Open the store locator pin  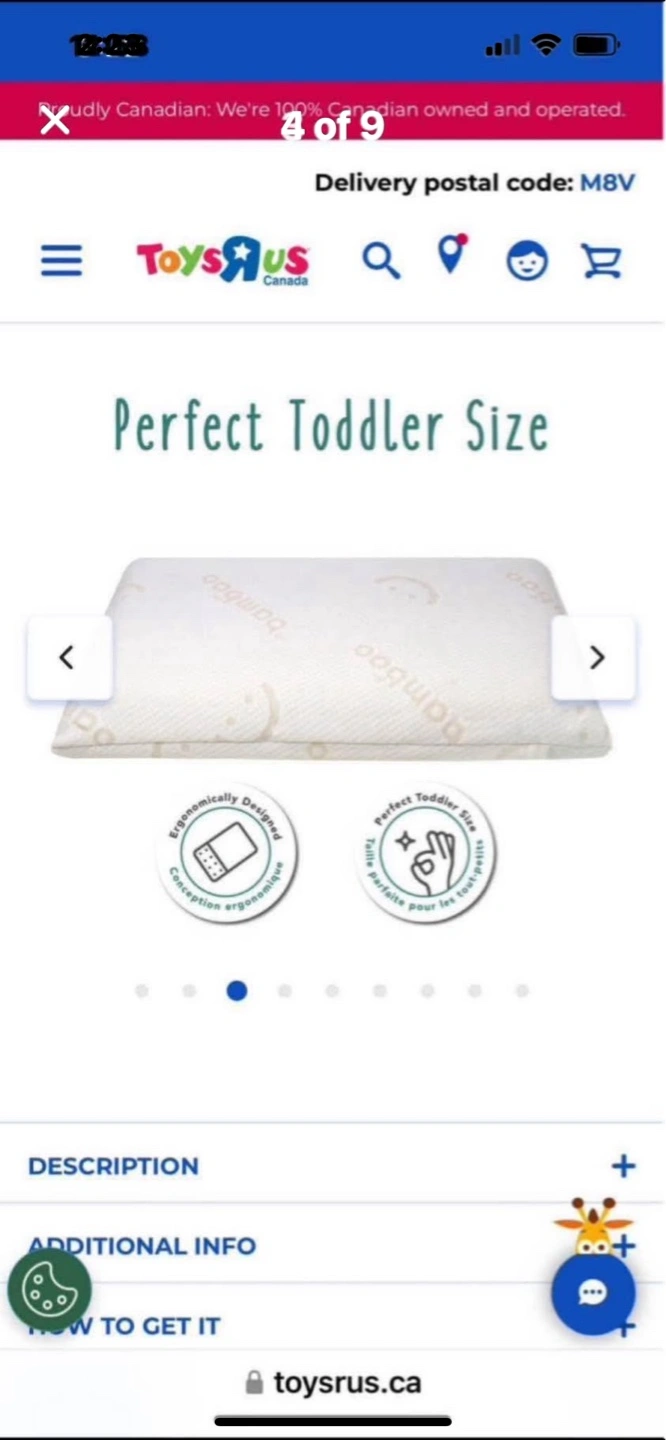(453, 254)
